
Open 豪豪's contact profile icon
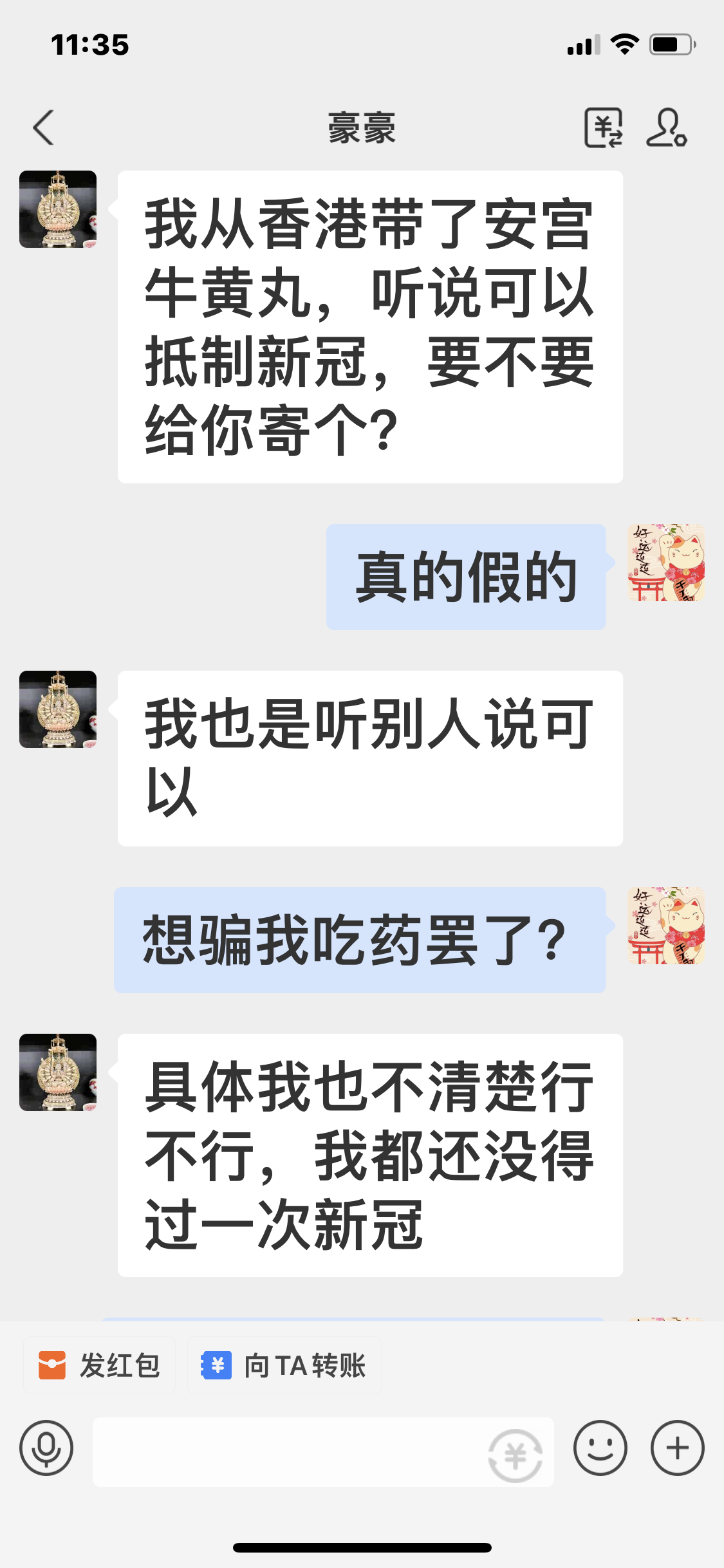click(667, 127)
